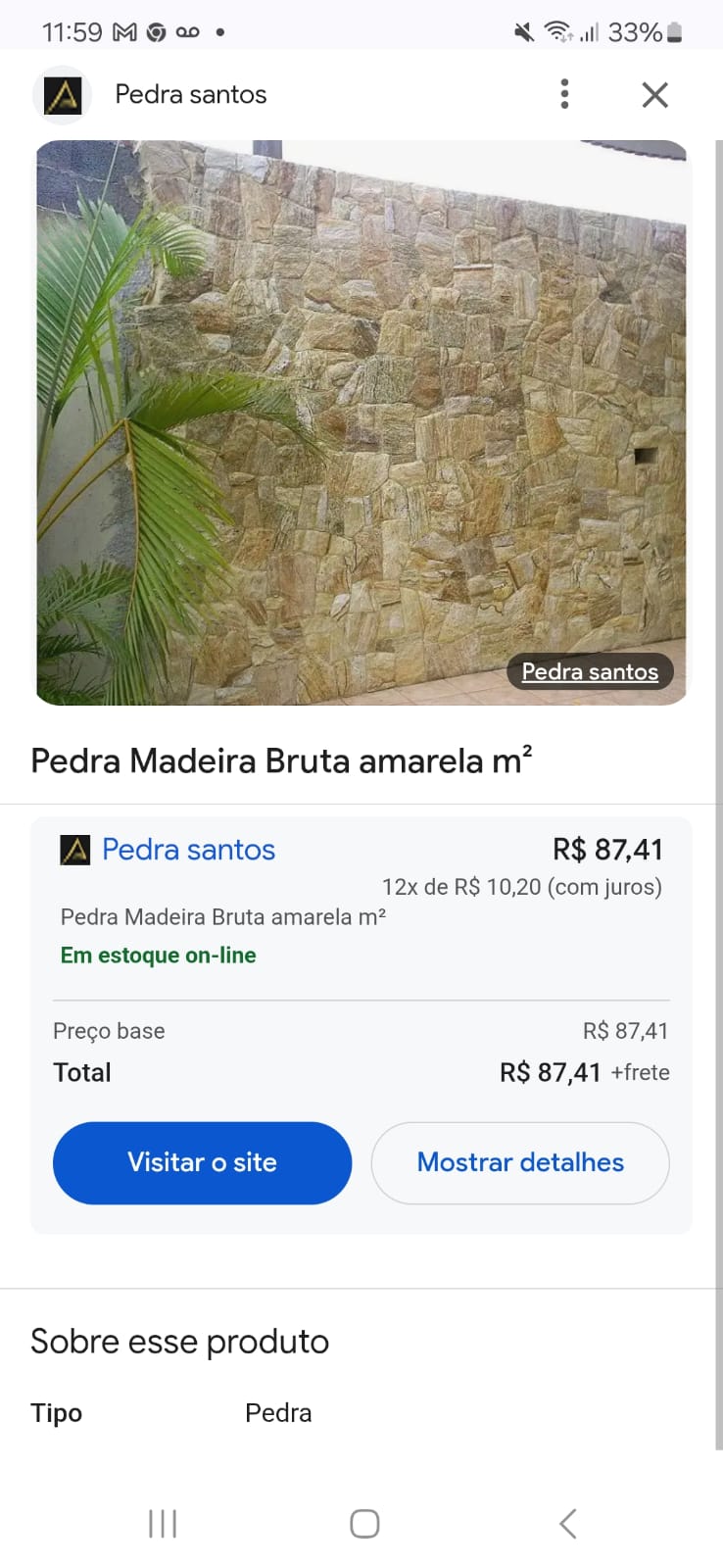Close the product details overlay
723x1568 pixels.
[x=654, y=94]
